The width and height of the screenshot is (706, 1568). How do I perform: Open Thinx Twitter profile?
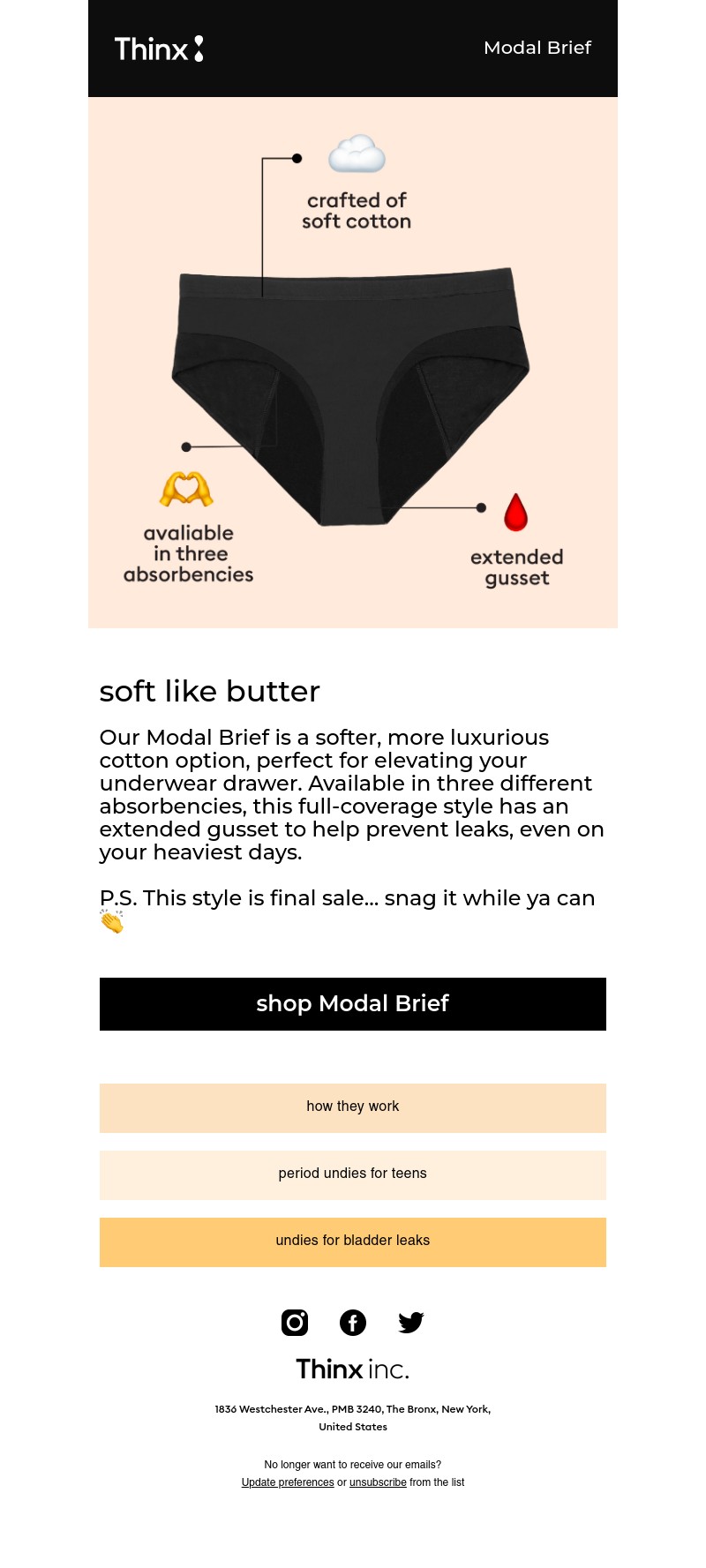tap(411, 1322)
